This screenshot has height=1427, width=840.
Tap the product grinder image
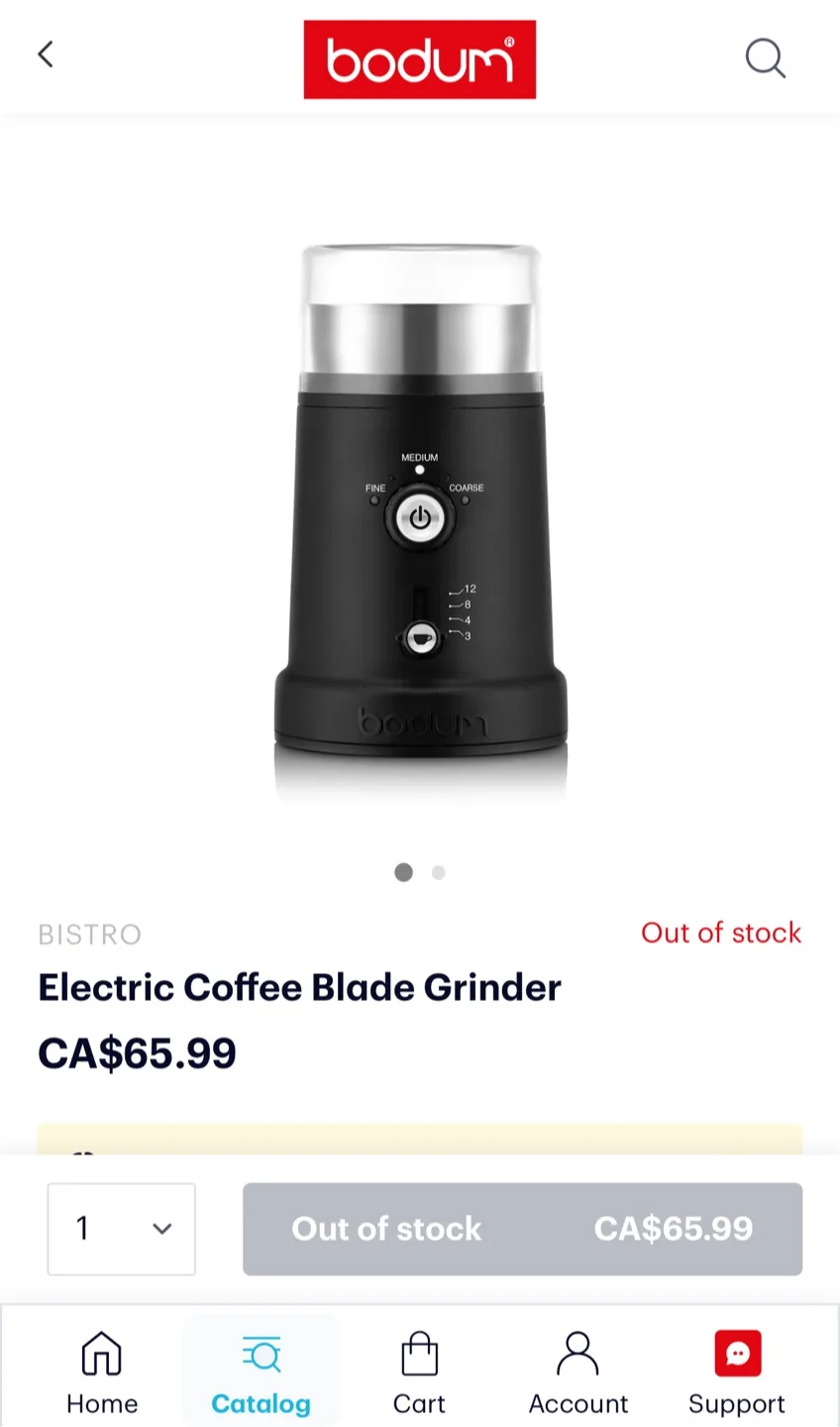(x=419, y=495)
